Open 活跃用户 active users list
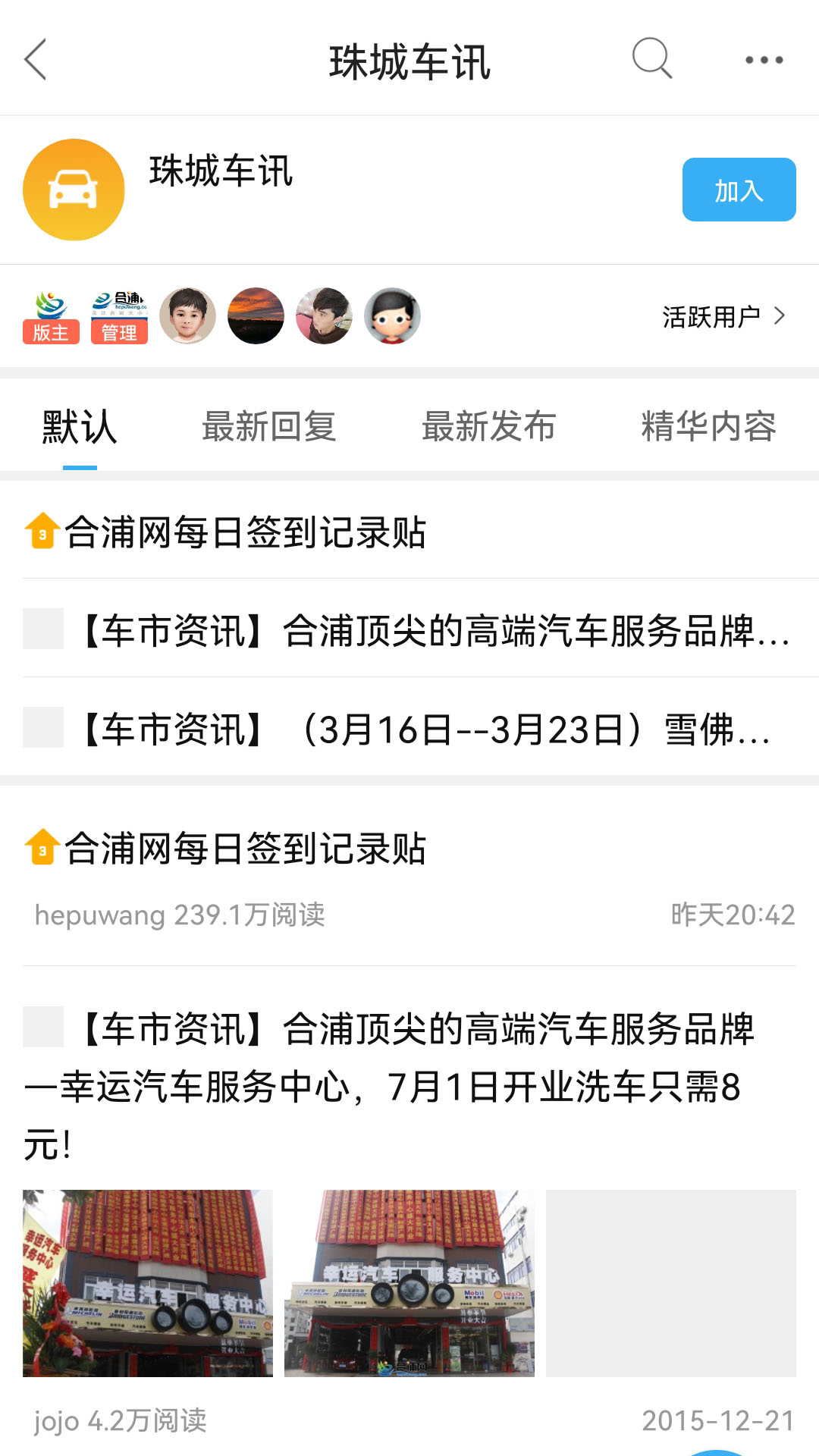Screen dimensions: 819x1456 pyautogui.click(x=723, y=316)
